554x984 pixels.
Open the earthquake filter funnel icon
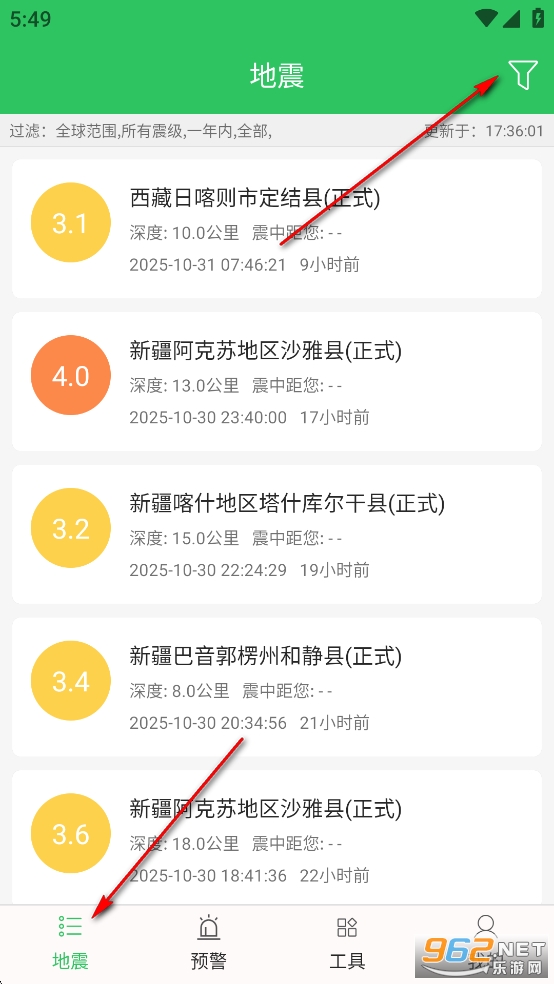tap(523, 75)
